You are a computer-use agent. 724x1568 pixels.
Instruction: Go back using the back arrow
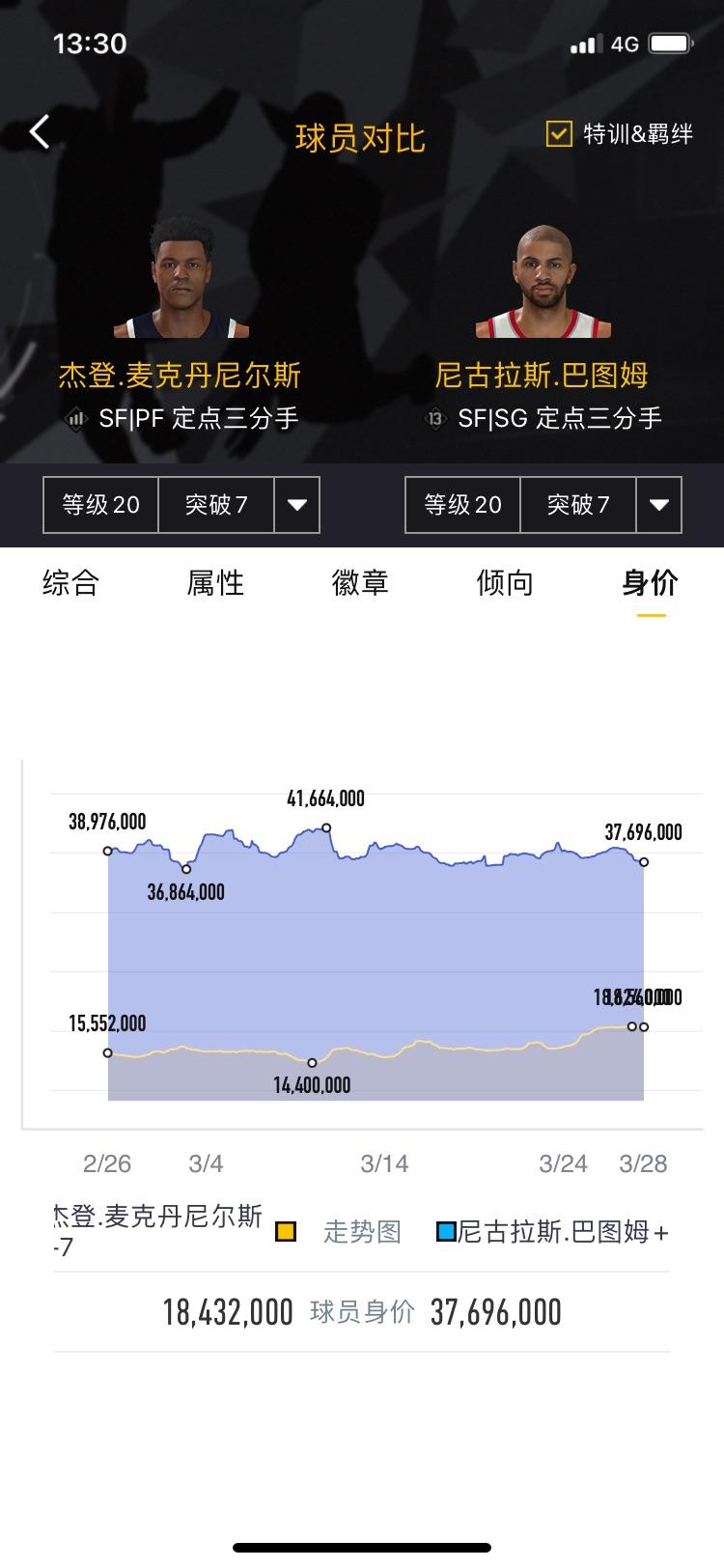point(40,132)
